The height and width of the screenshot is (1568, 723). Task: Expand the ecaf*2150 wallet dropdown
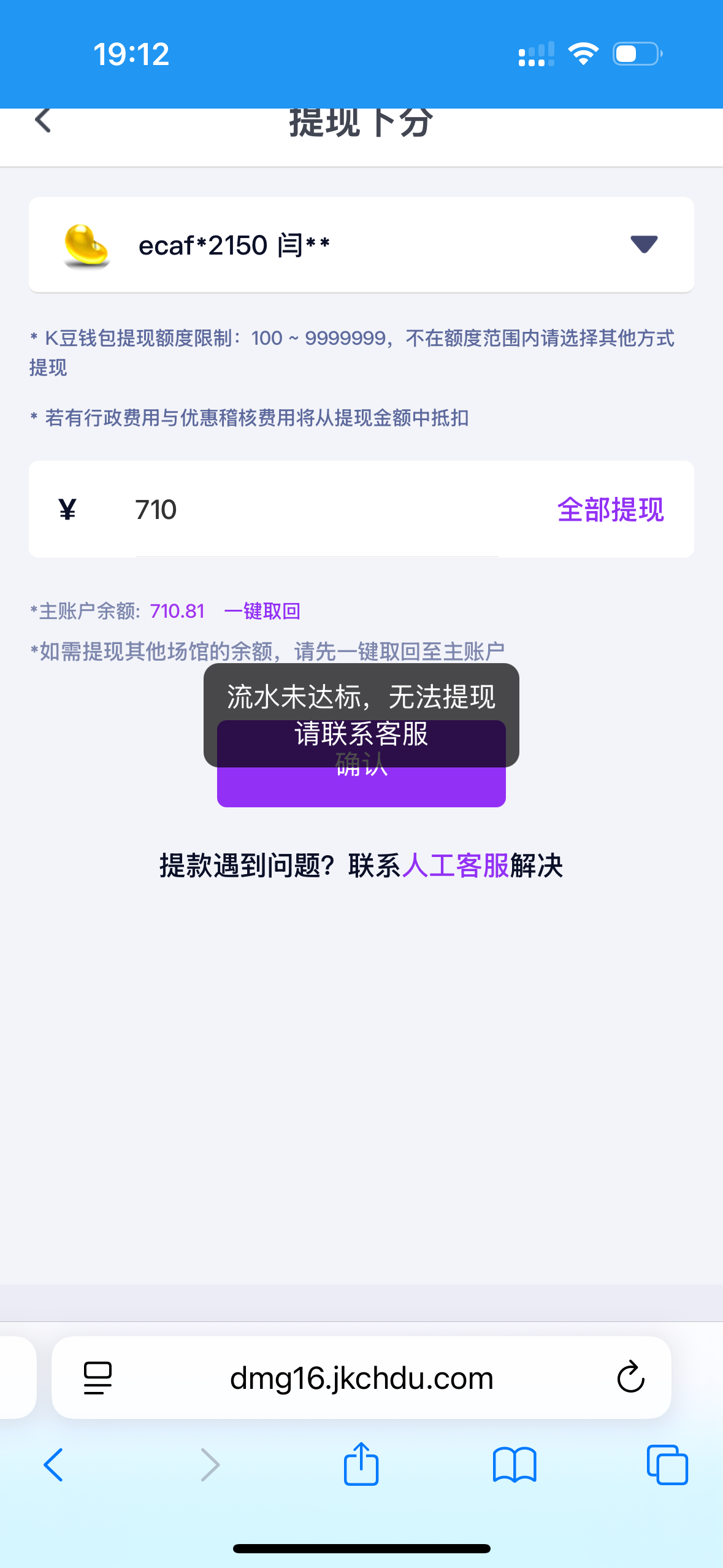point(643,244)
